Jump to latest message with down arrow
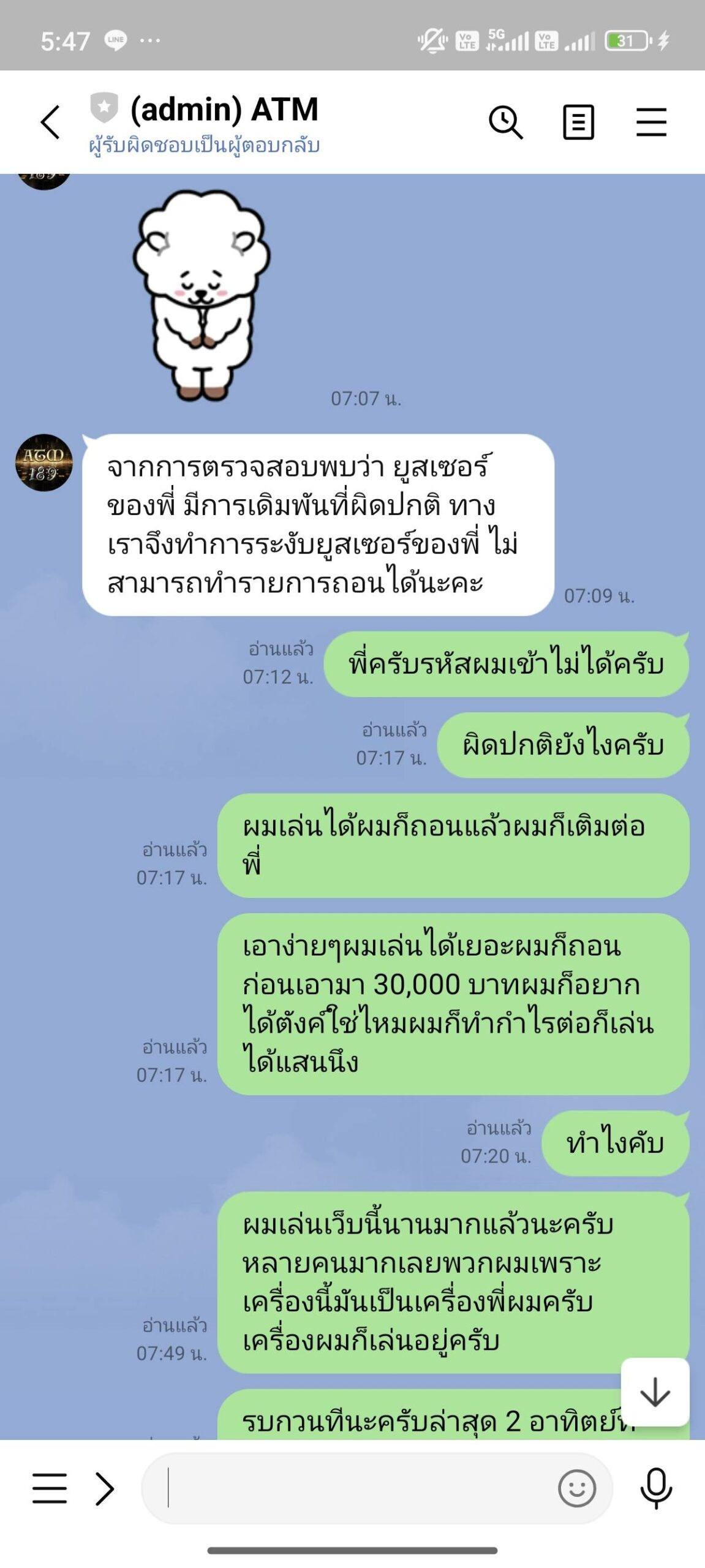Screen dimensions: 705x1568 tap(655, 1392)
